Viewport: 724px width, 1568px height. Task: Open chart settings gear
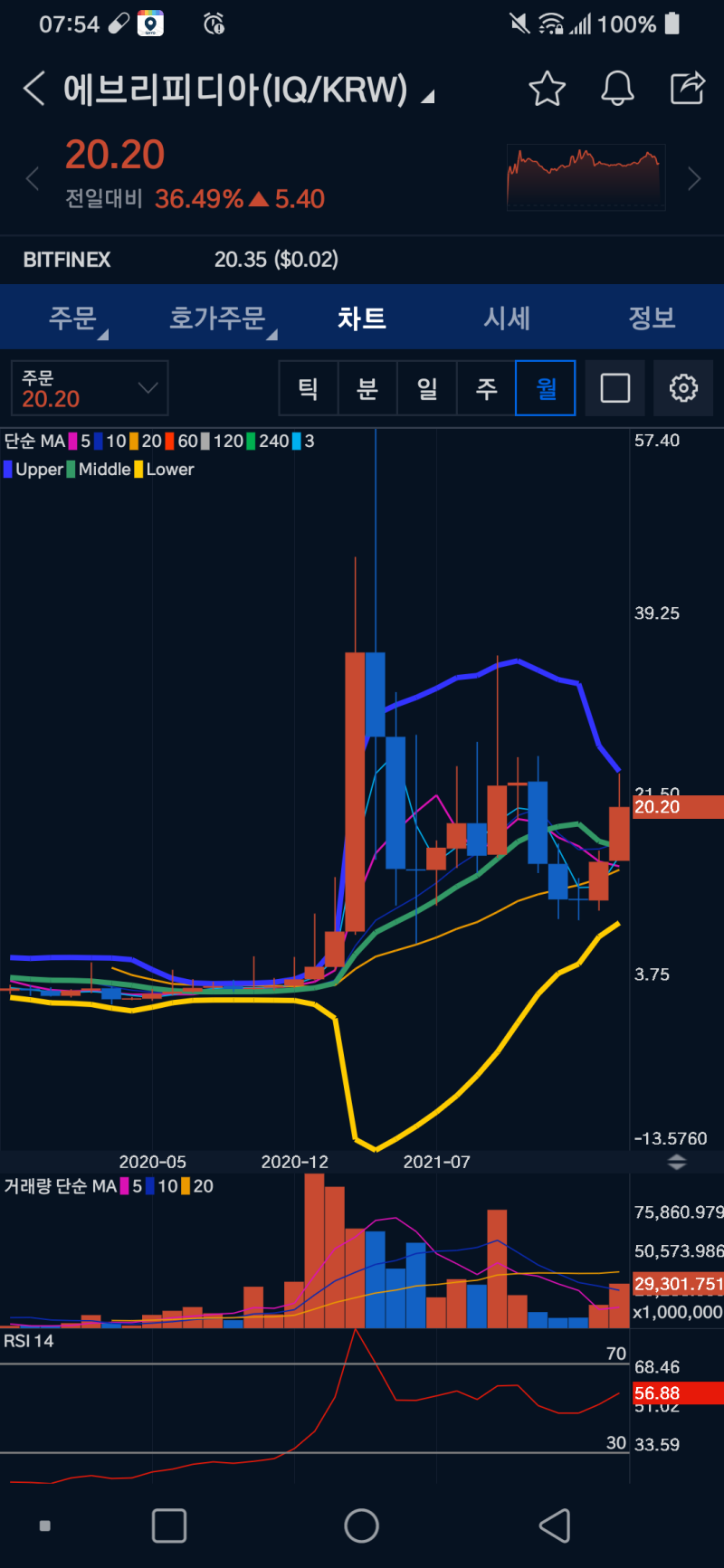click(683, 388)
